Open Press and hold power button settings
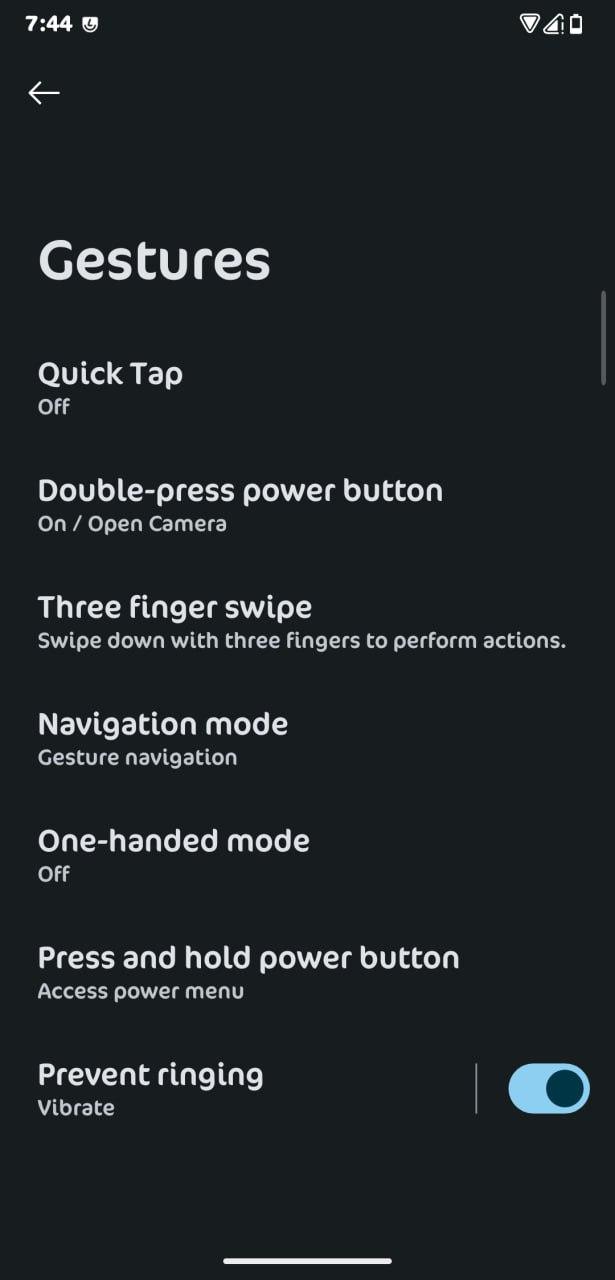615x1280 pixels. [x=307, y=973]
